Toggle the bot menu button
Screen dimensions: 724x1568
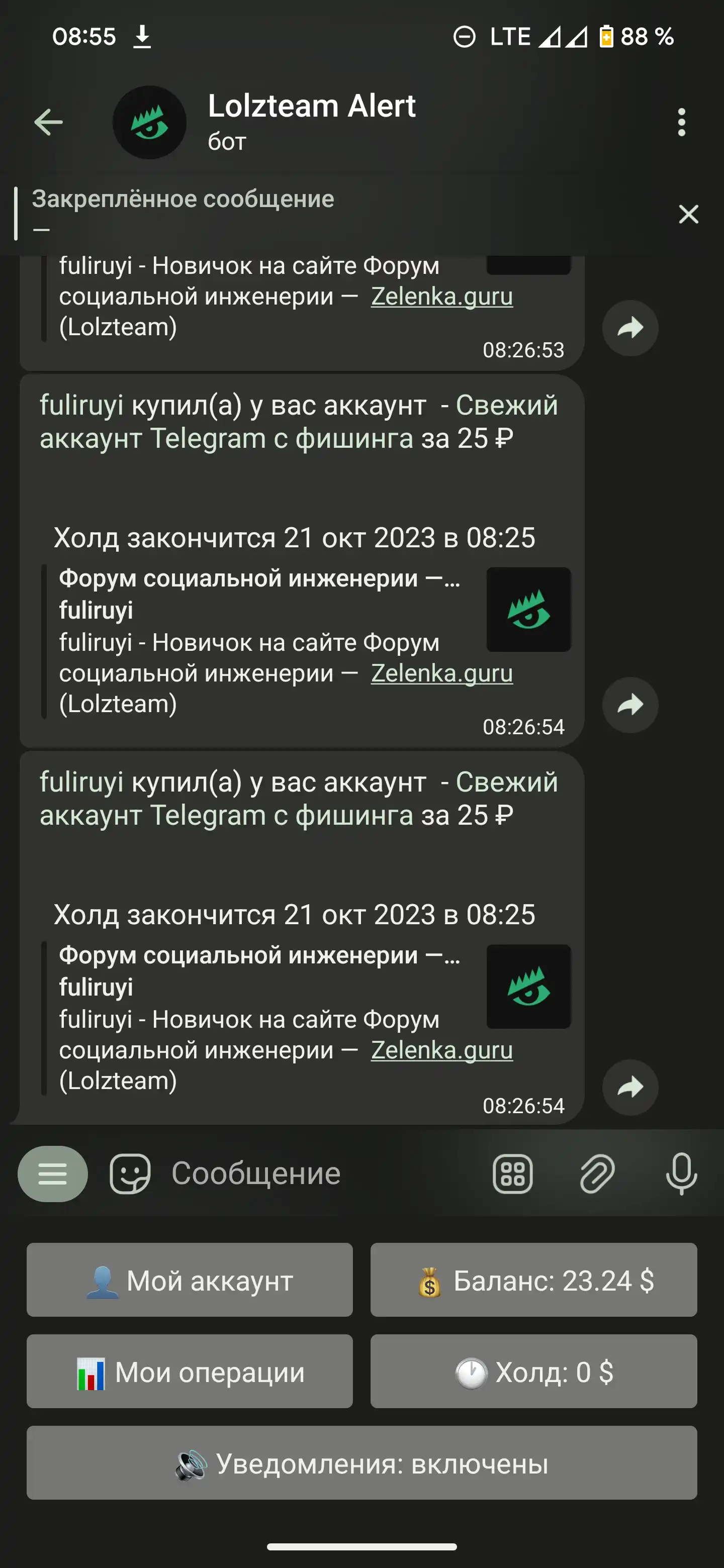pos(53,1173)
